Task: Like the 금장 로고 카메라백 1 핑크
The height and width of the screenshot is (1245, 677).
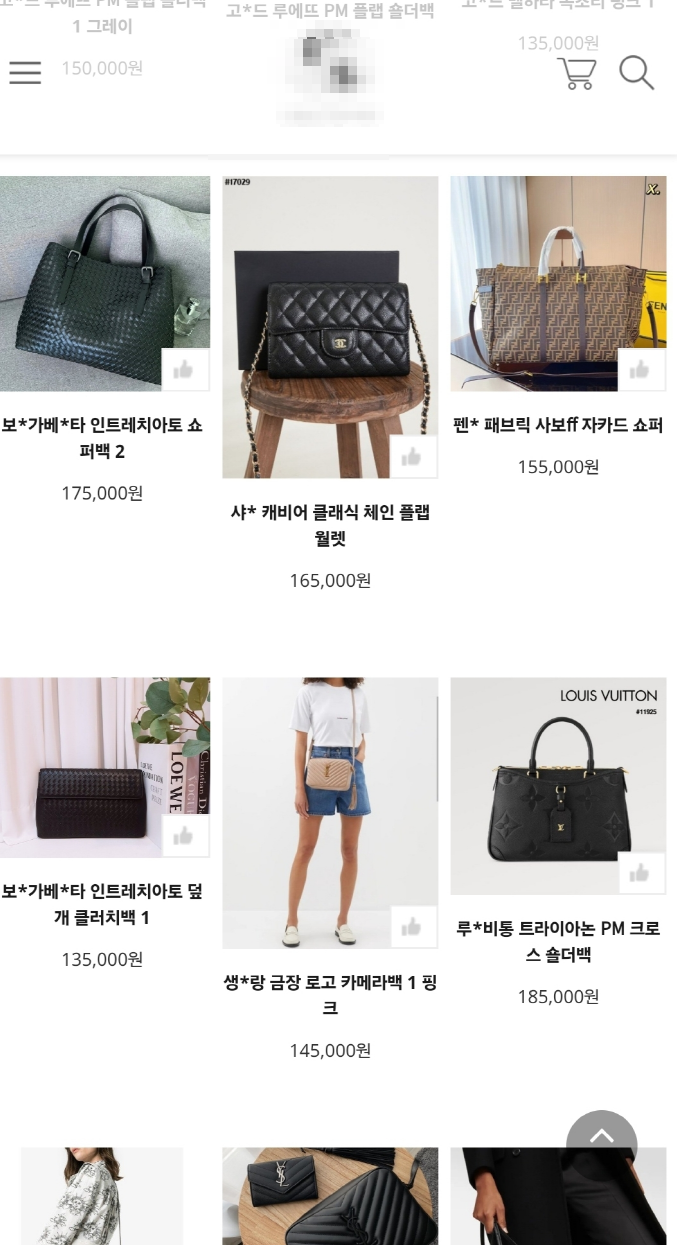Action: (413, 927)
